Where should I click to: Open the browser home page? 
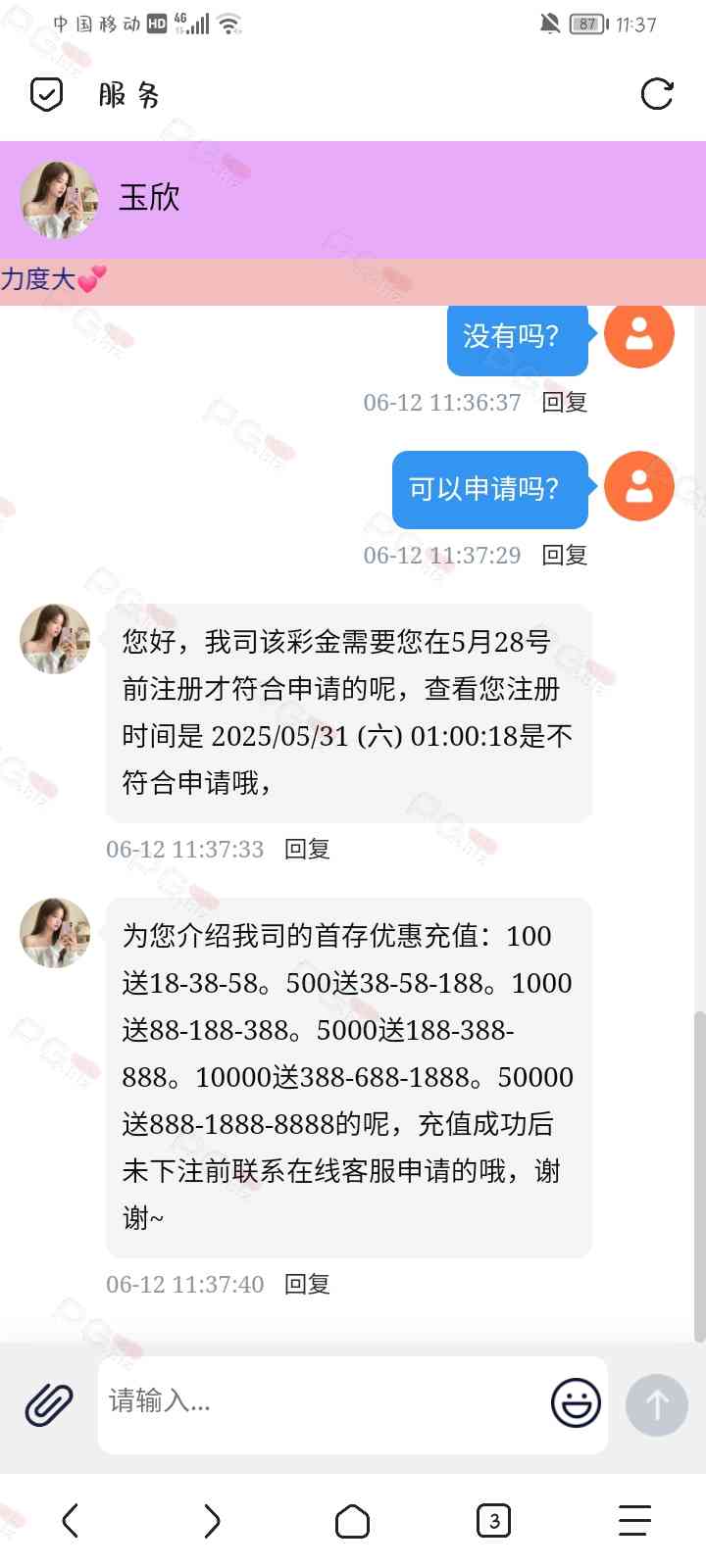point(353,1522)
